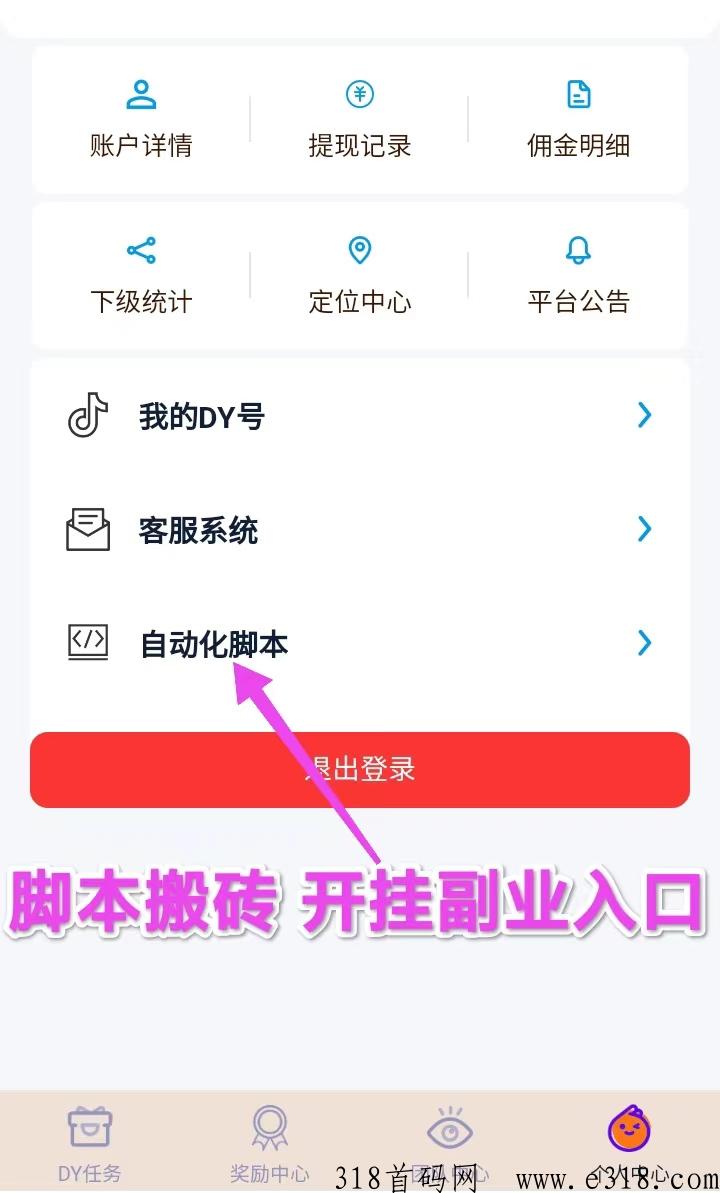Open 佣金明细 commission details
Image resolution: width=720 pixels, height=1193 pixels.
578,120
